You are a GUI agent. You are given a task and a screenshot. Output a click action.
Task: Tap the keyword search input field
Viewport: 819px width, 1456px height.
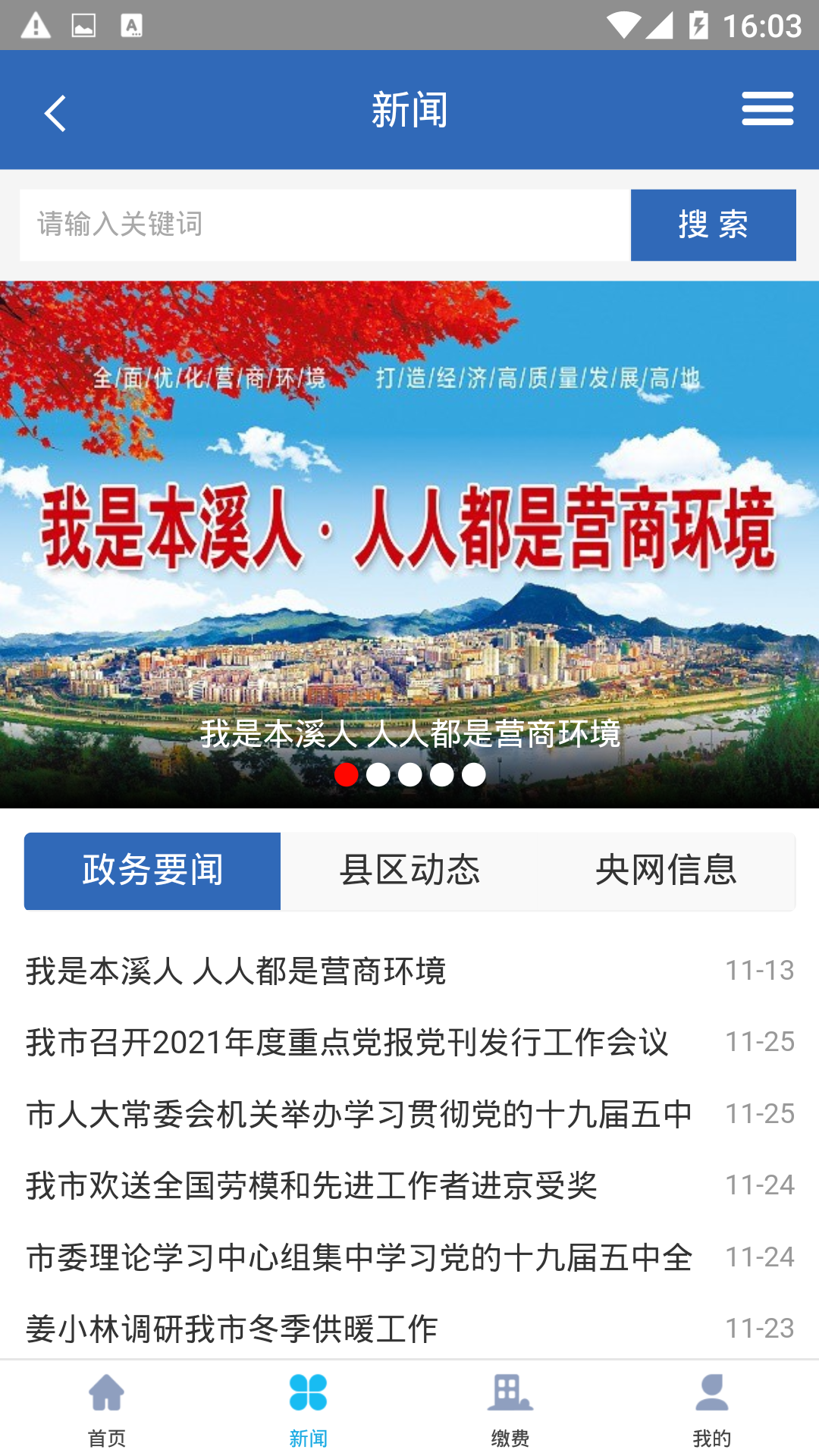pyautogui.click(x=325, y=224)
